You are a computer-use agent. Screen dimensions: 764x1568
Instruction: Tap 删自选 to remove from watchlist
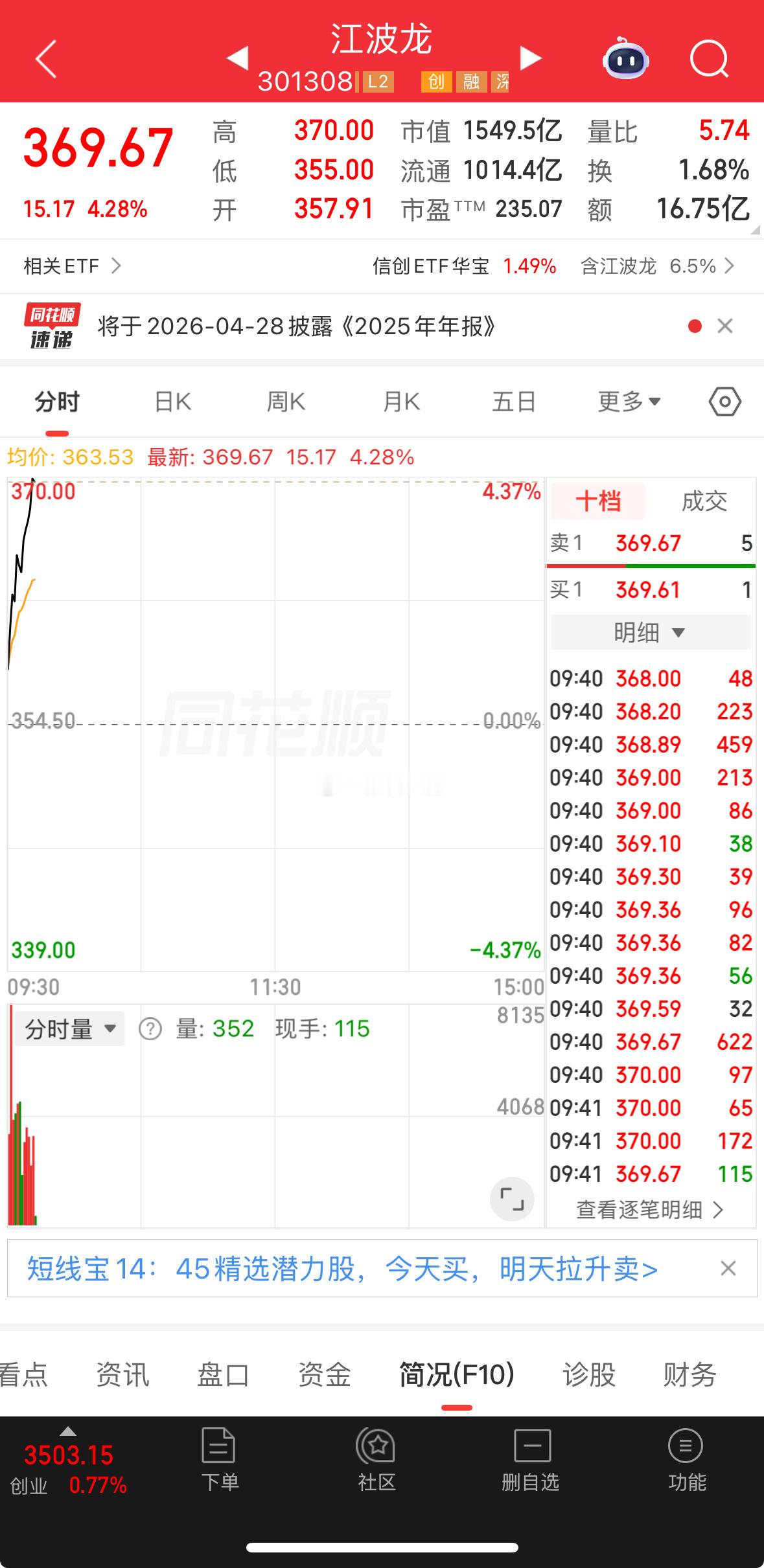531,1470
